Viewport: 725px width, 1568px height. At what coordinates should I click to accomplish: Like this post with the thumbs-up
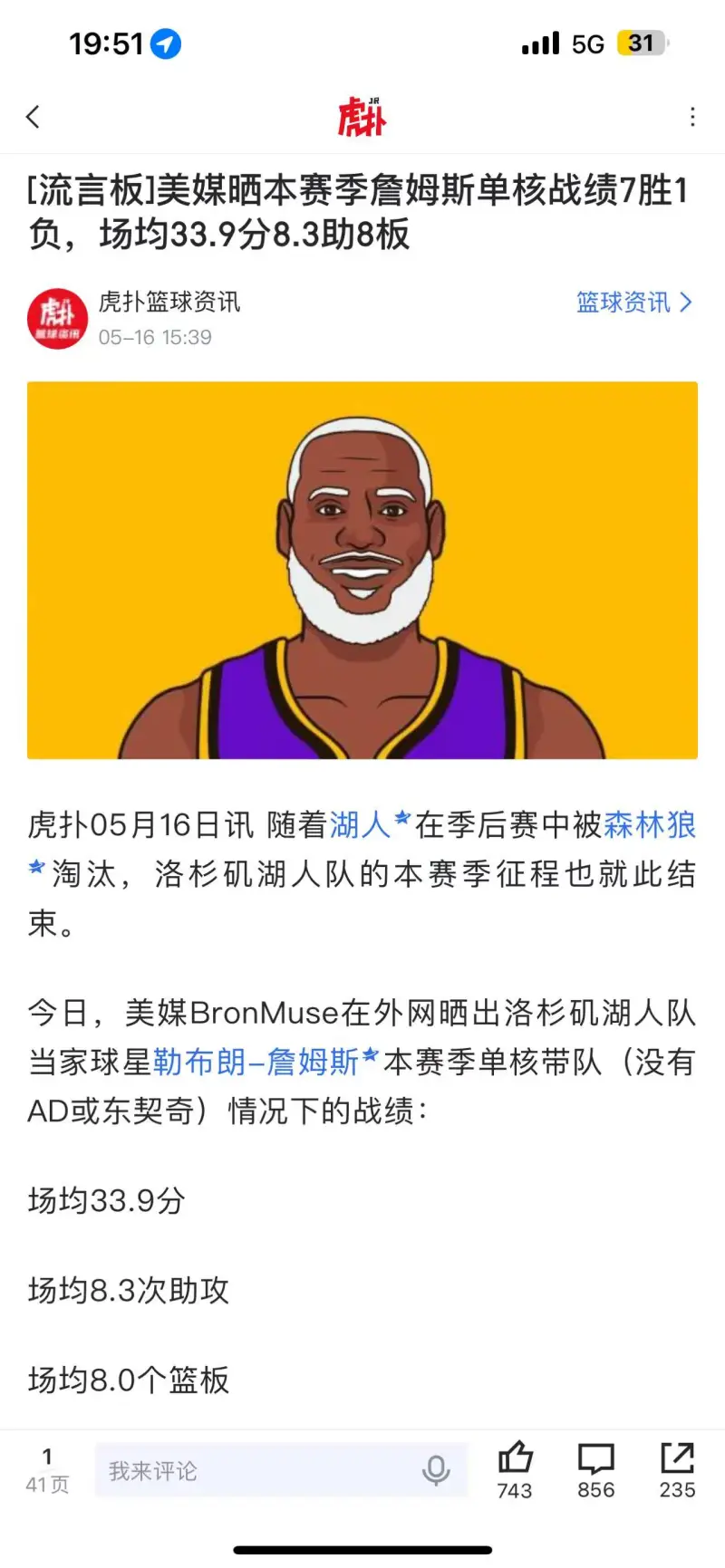pos(515,1468)
